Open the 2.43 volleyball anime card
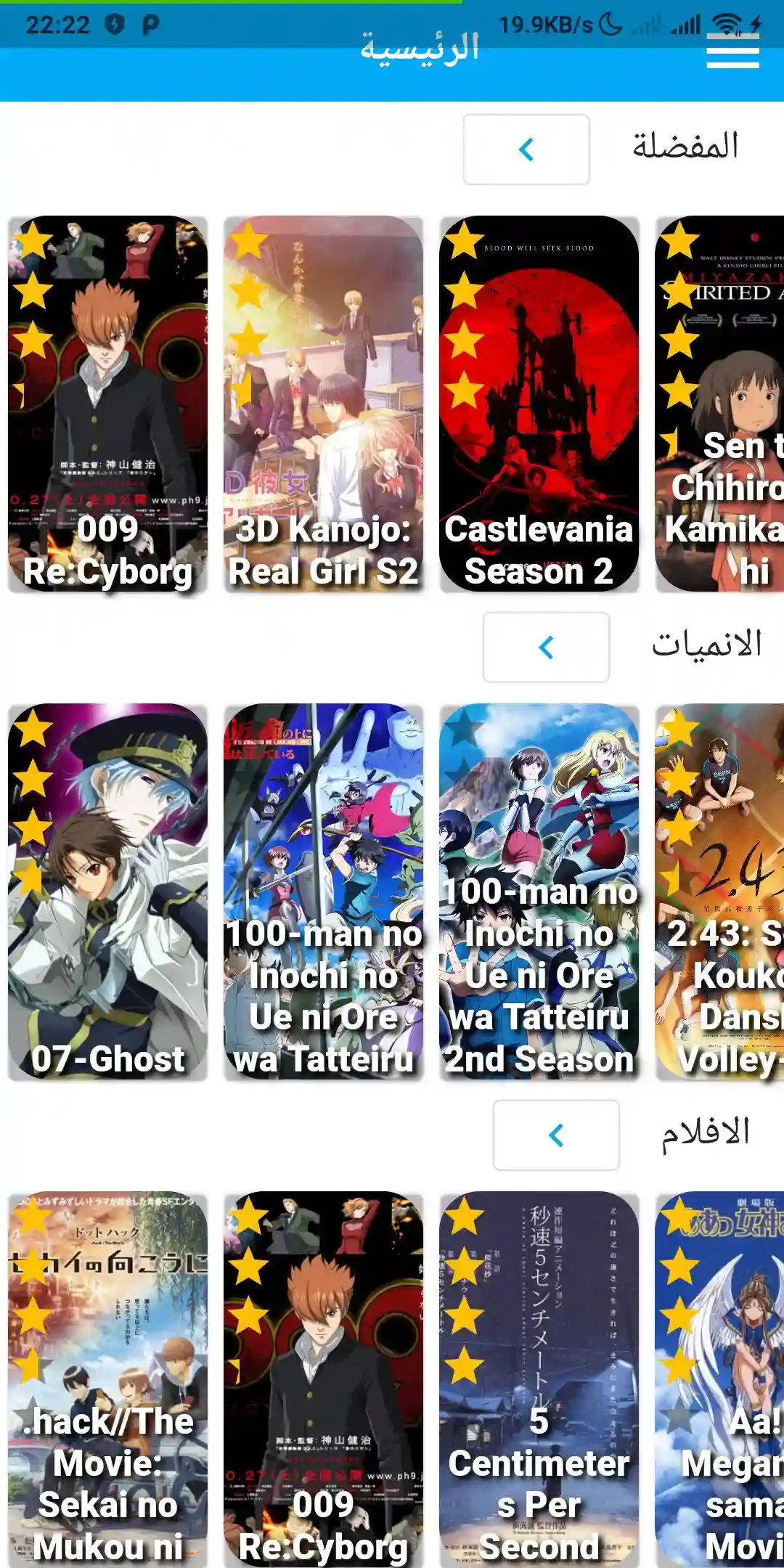This screenshot has width=784, height=1568. [720, 891]
